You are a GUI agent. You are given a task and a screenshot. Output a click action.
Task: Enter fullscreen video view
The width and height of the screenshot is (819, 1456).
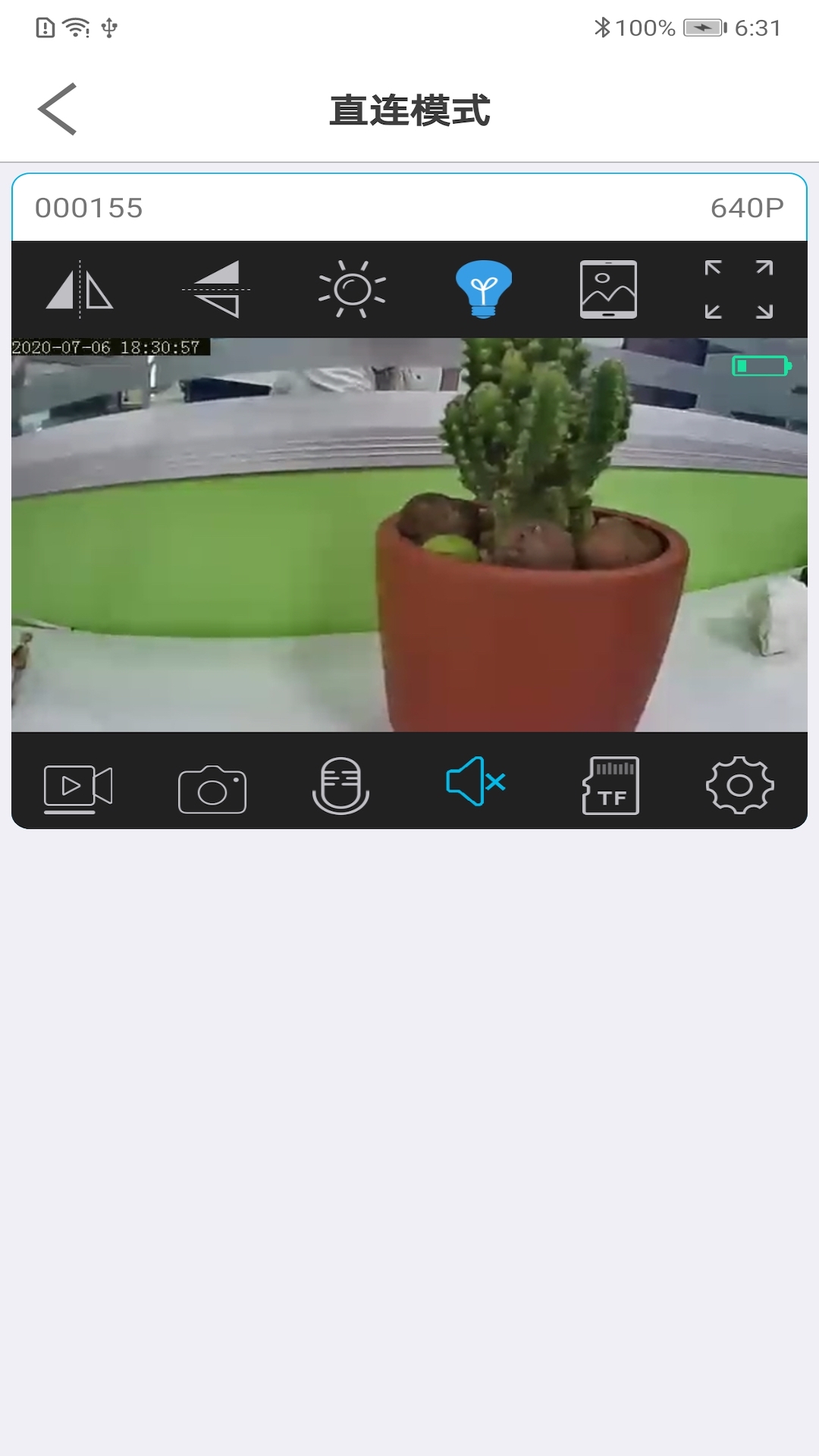point(739,290)
